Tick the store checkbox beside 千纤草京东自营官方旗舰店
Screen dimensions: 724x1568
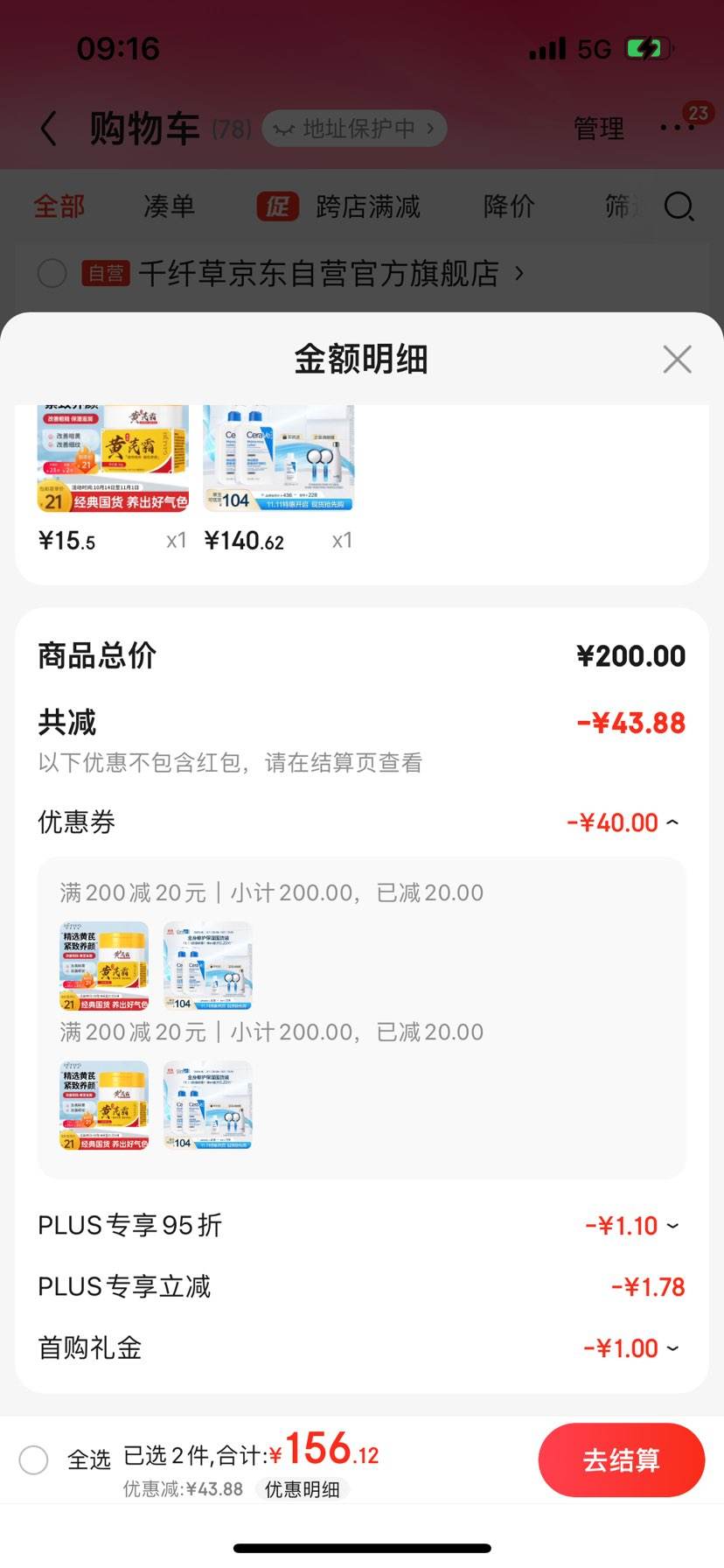coord(52,273)
